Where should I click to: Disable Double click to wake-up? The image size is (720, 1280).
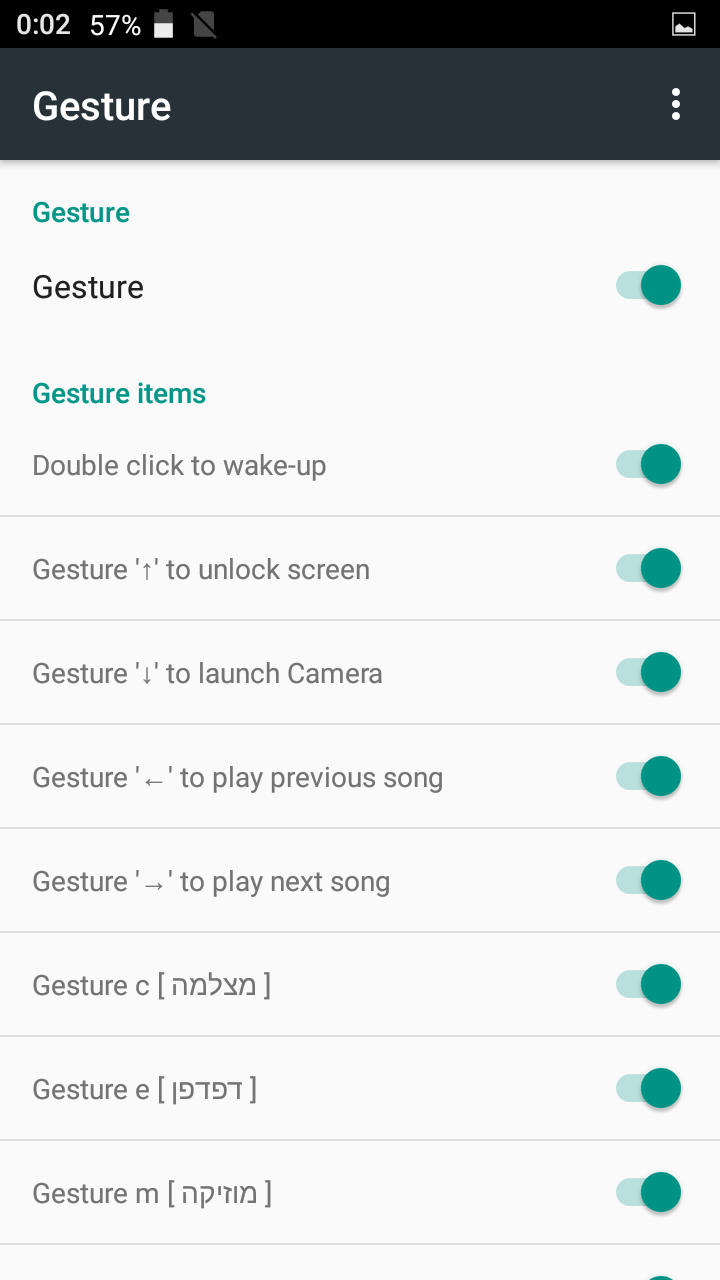pos(649,465)
